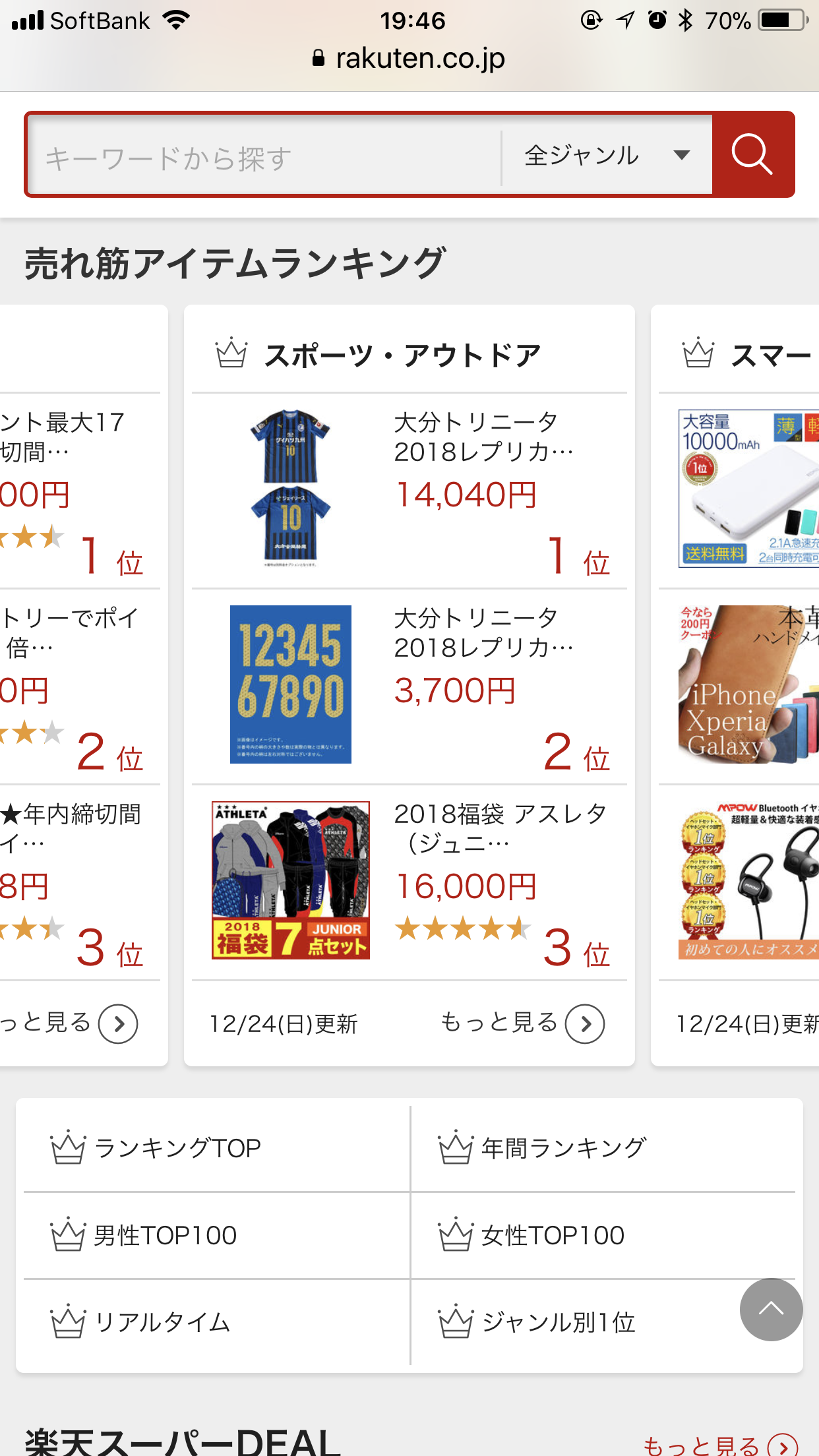Tap もっと見る in スポーツ・アウトドア card
This screenshot has height=1456, width=819.
point(522,1023)
